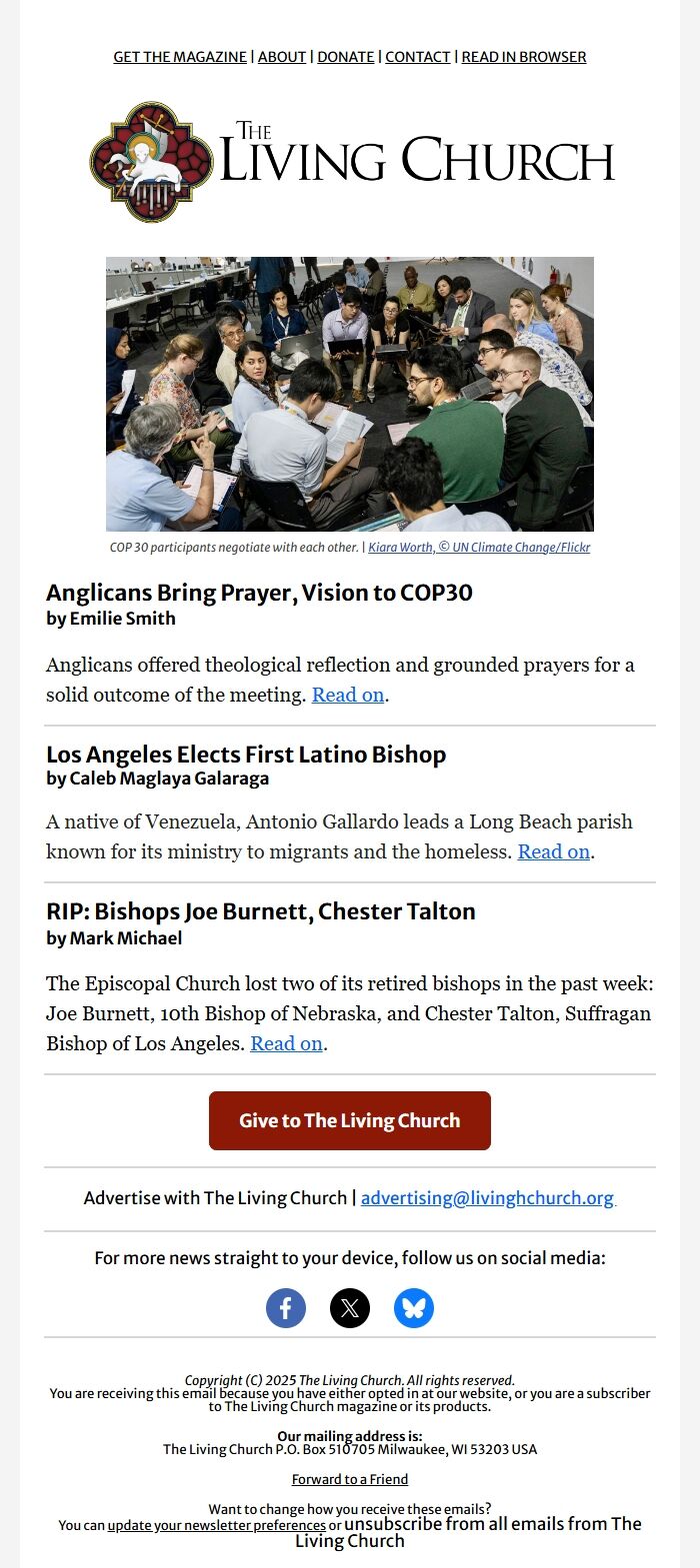Select READ IN BROWSER link

(x=524, y=57)
